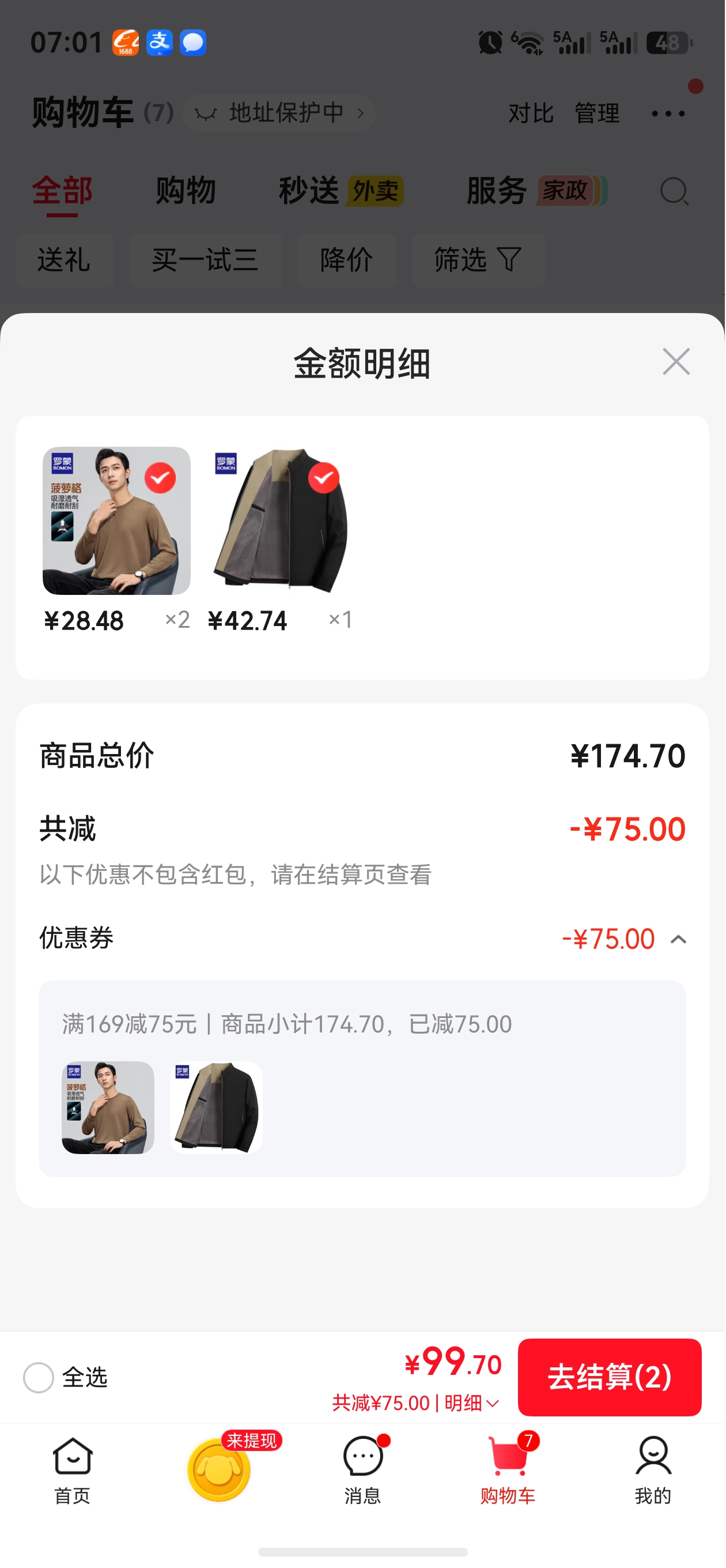Go to the 首页 home tab

pos(73,1470)
